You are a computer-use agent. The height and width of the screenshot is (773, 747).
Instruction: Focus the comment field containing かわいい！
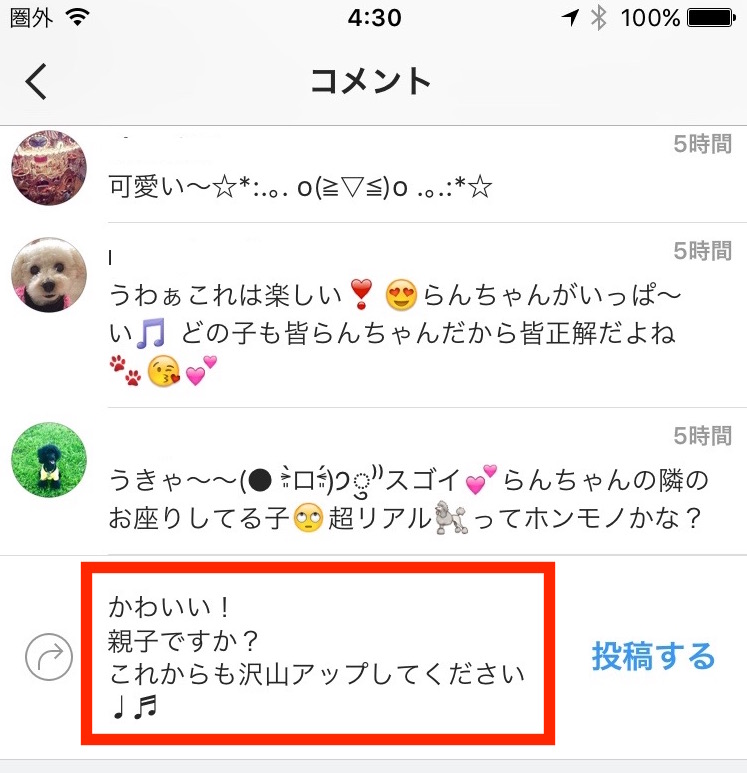[318, 655]
